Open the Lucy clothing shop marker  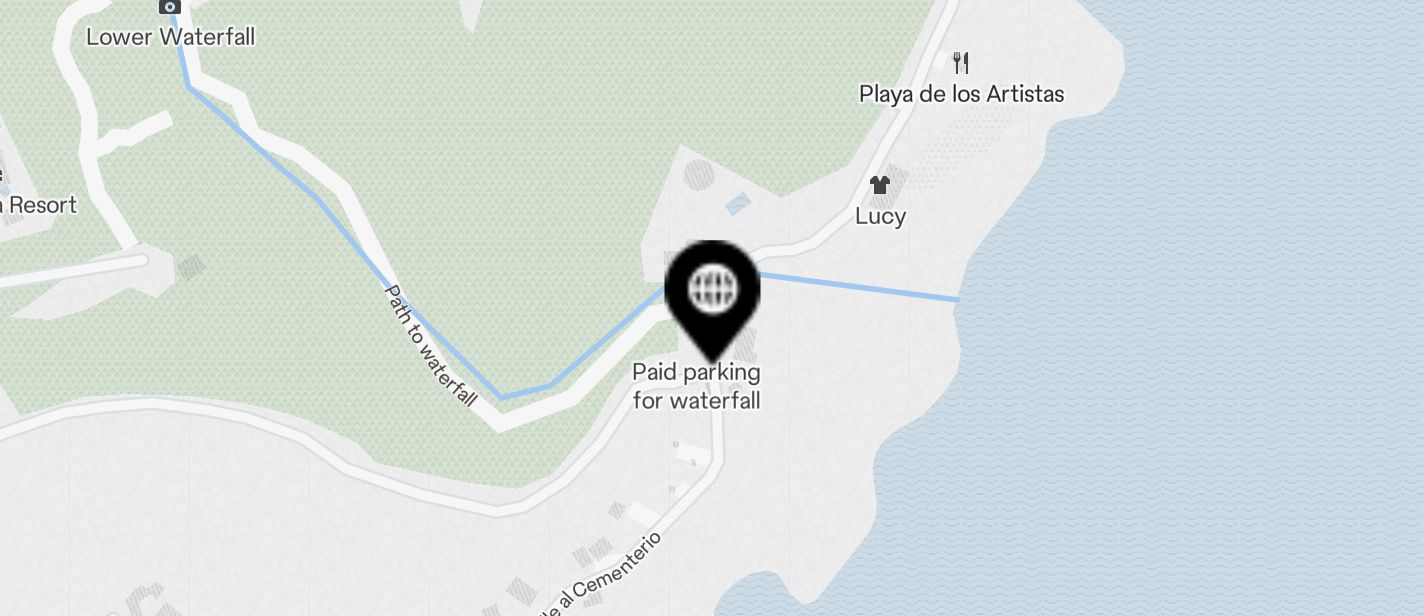point(880,185)
